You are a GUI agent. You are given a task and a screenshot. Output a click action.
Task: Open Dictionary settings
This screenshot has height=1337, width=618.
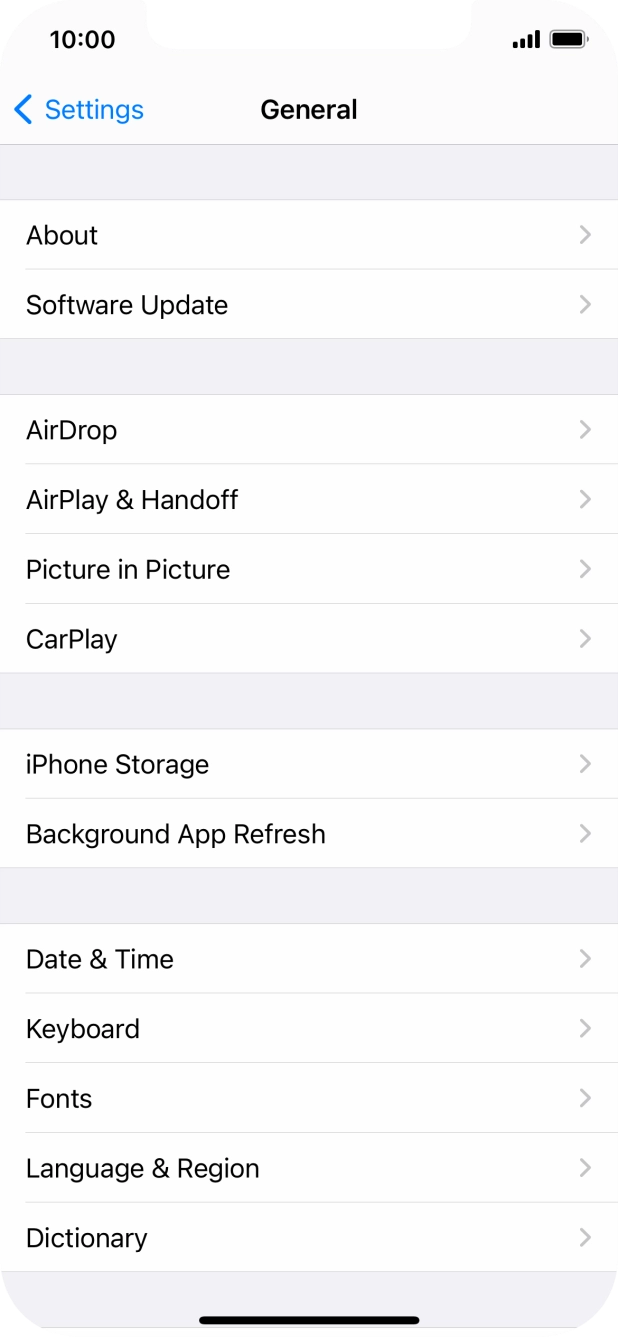(309, 1238)
